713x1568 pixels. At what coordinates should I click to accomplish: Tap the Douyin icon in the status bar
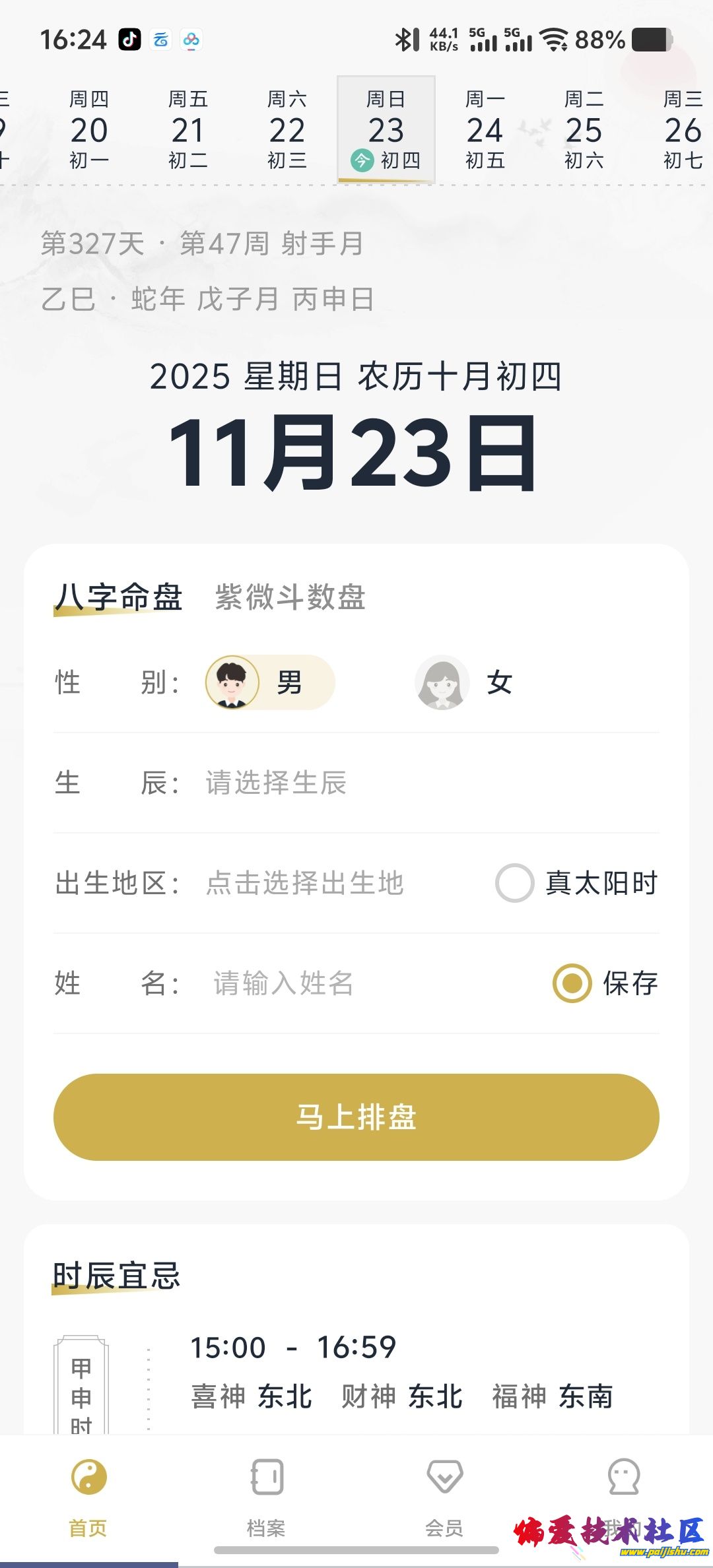click(129, 40)
